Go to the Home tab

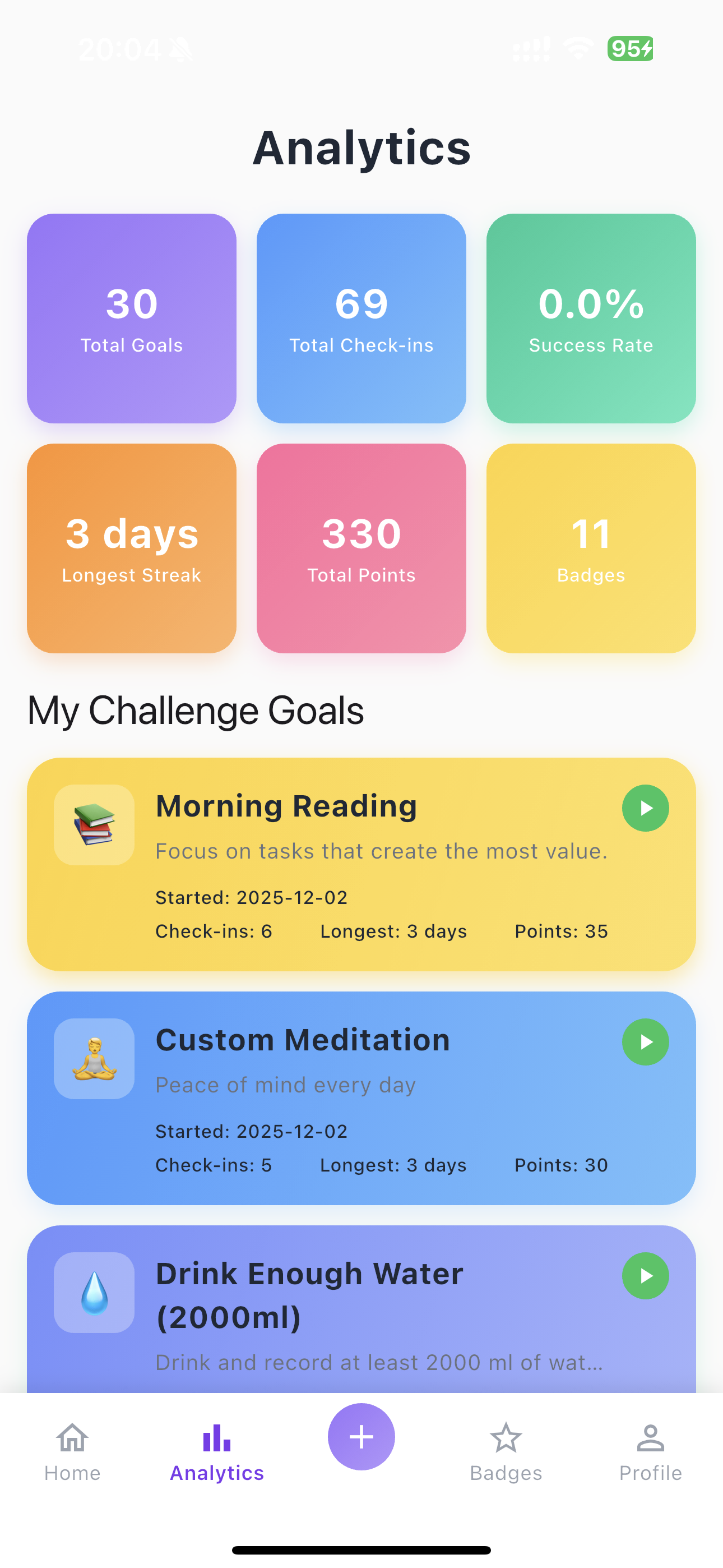[x=72, y=1451]
